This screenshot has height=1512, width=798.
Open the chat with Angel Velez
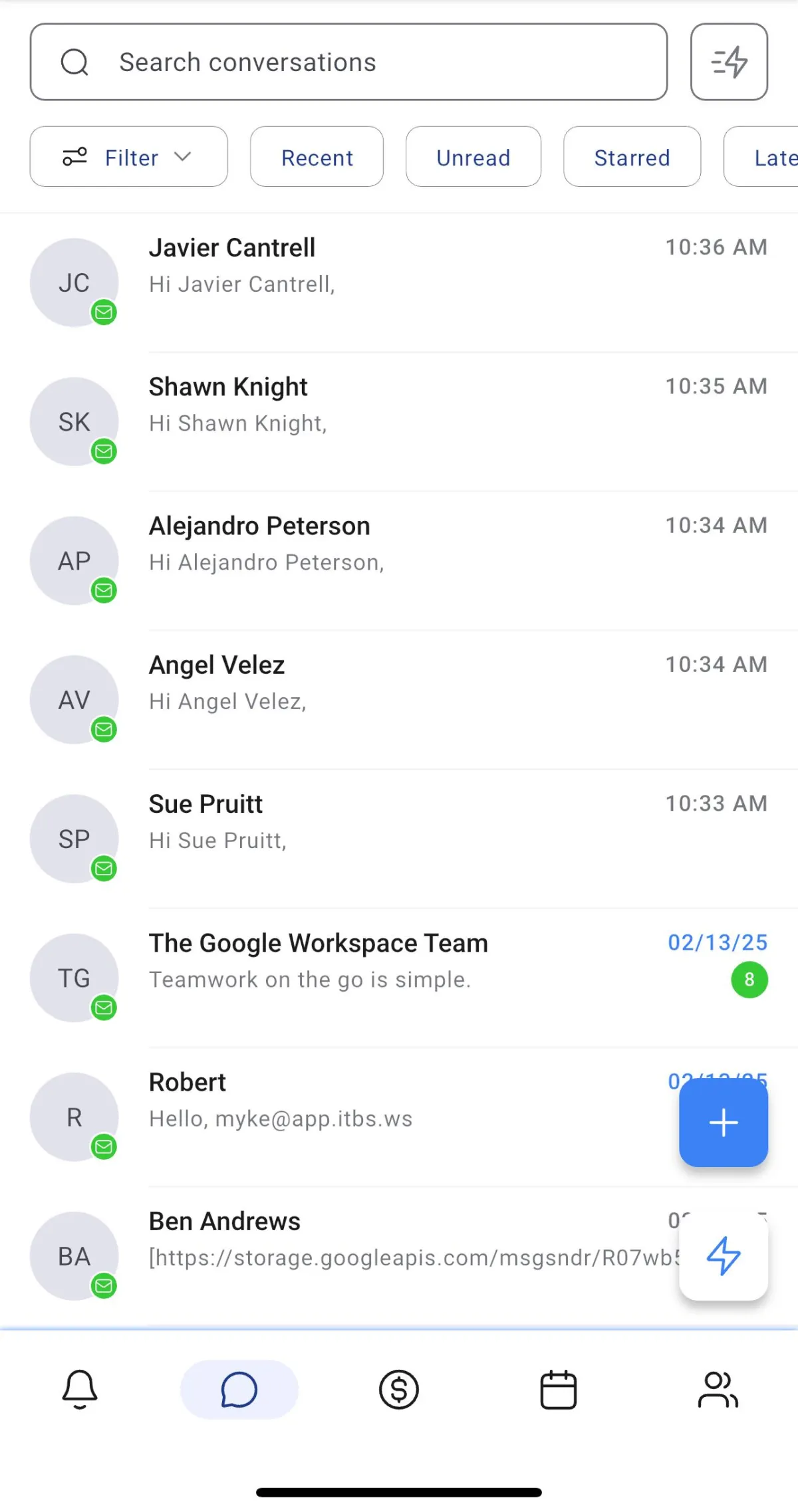399,699
